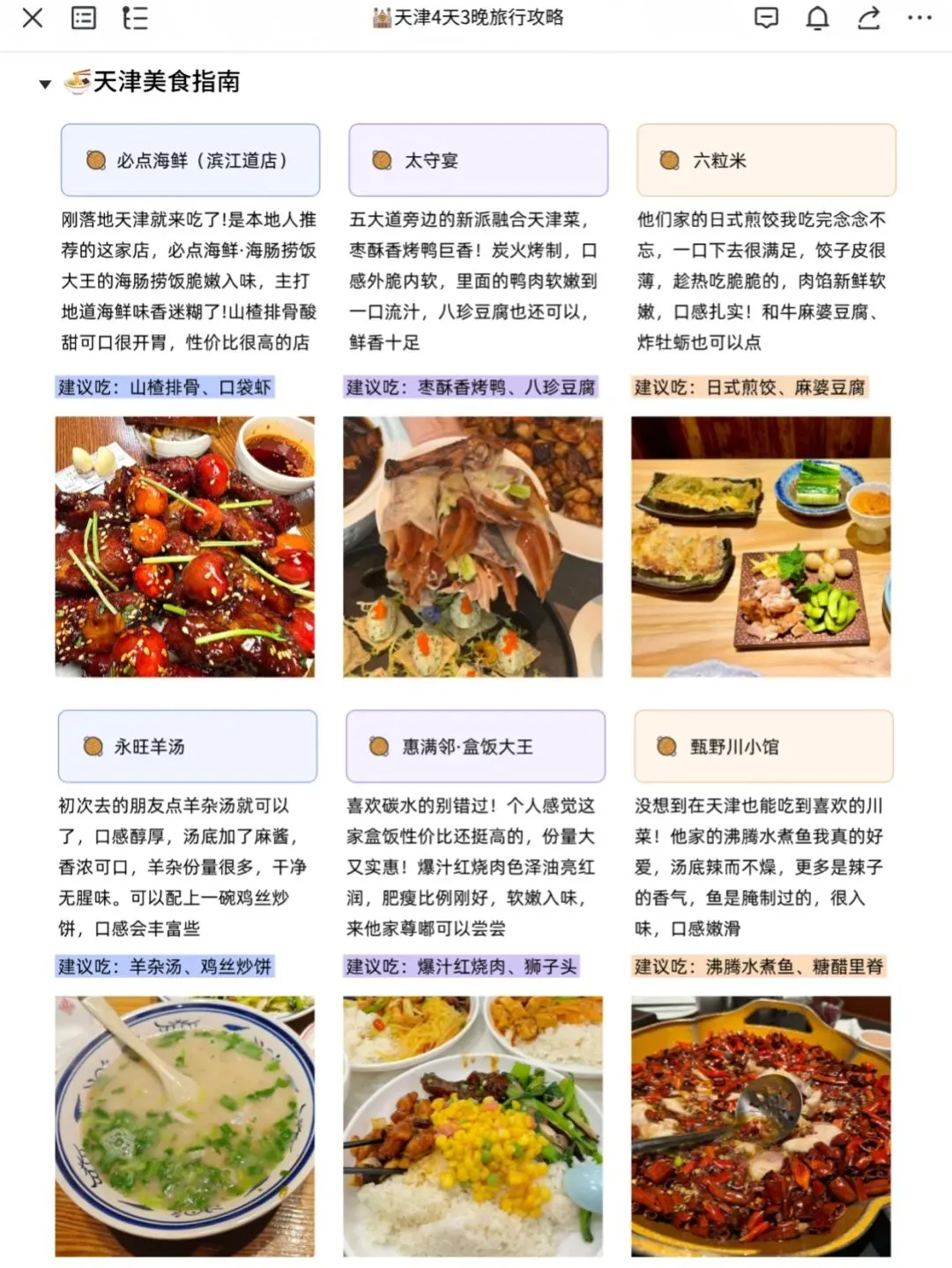Image resolution: width=952 pixels, height=1268 pixels.
Task: View the 羊杂汤 soup photo
Action: (x=185, y=1126)
